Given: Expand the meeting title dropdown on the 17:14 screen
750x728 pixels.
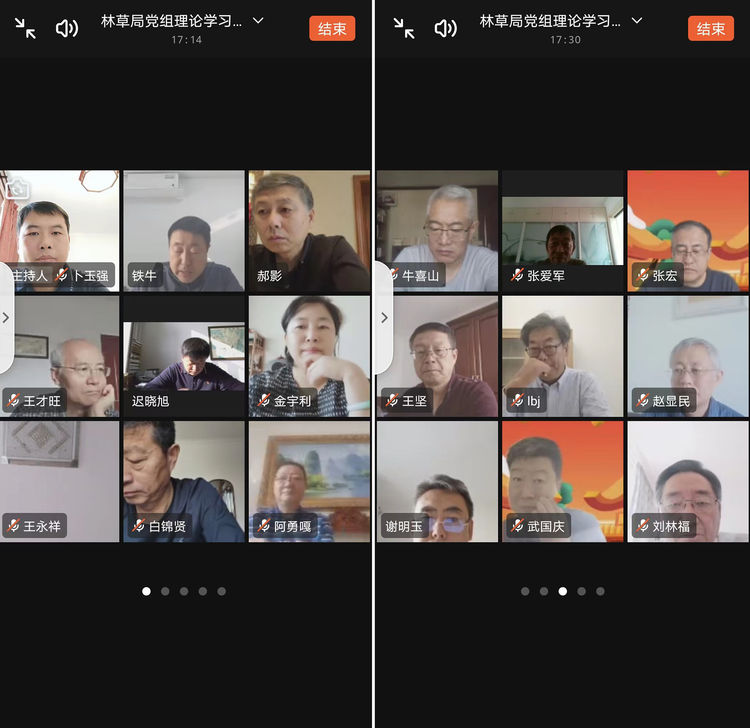Looking at the screenshot, I should tap(258, 21).
